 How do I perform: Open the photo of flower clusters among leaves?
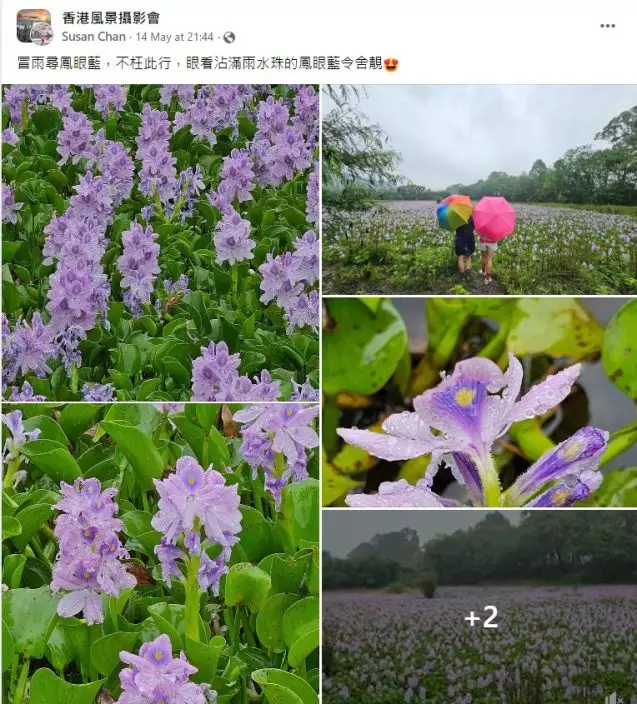point(160,553)
